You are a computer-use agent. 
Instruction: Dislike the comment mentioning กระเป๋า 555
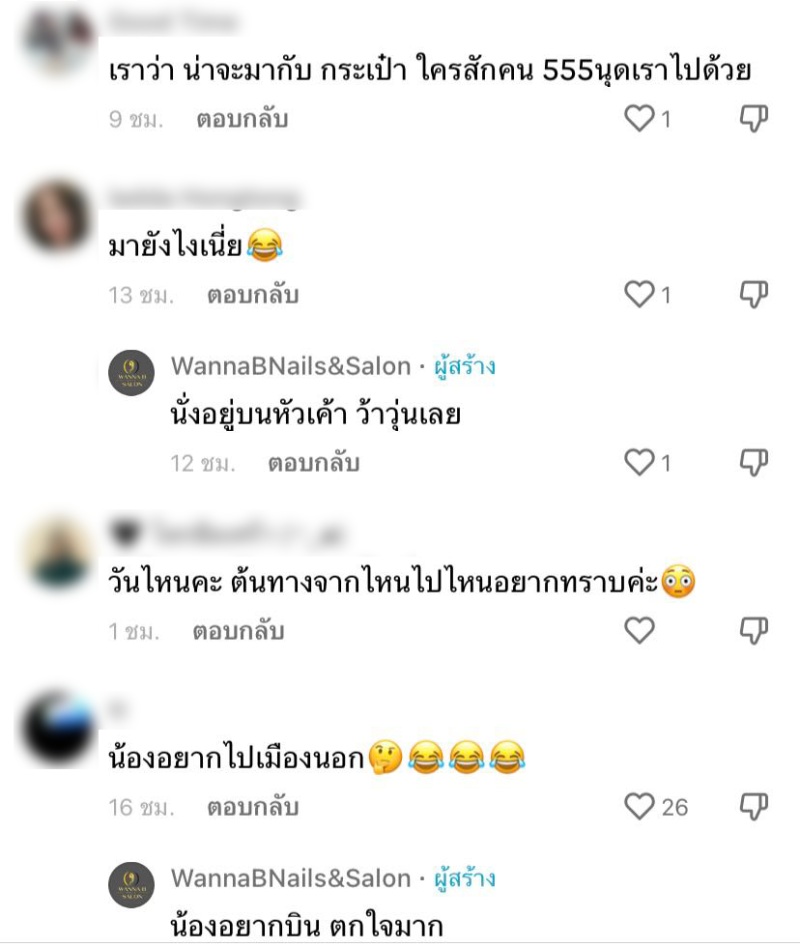point(753,119)
